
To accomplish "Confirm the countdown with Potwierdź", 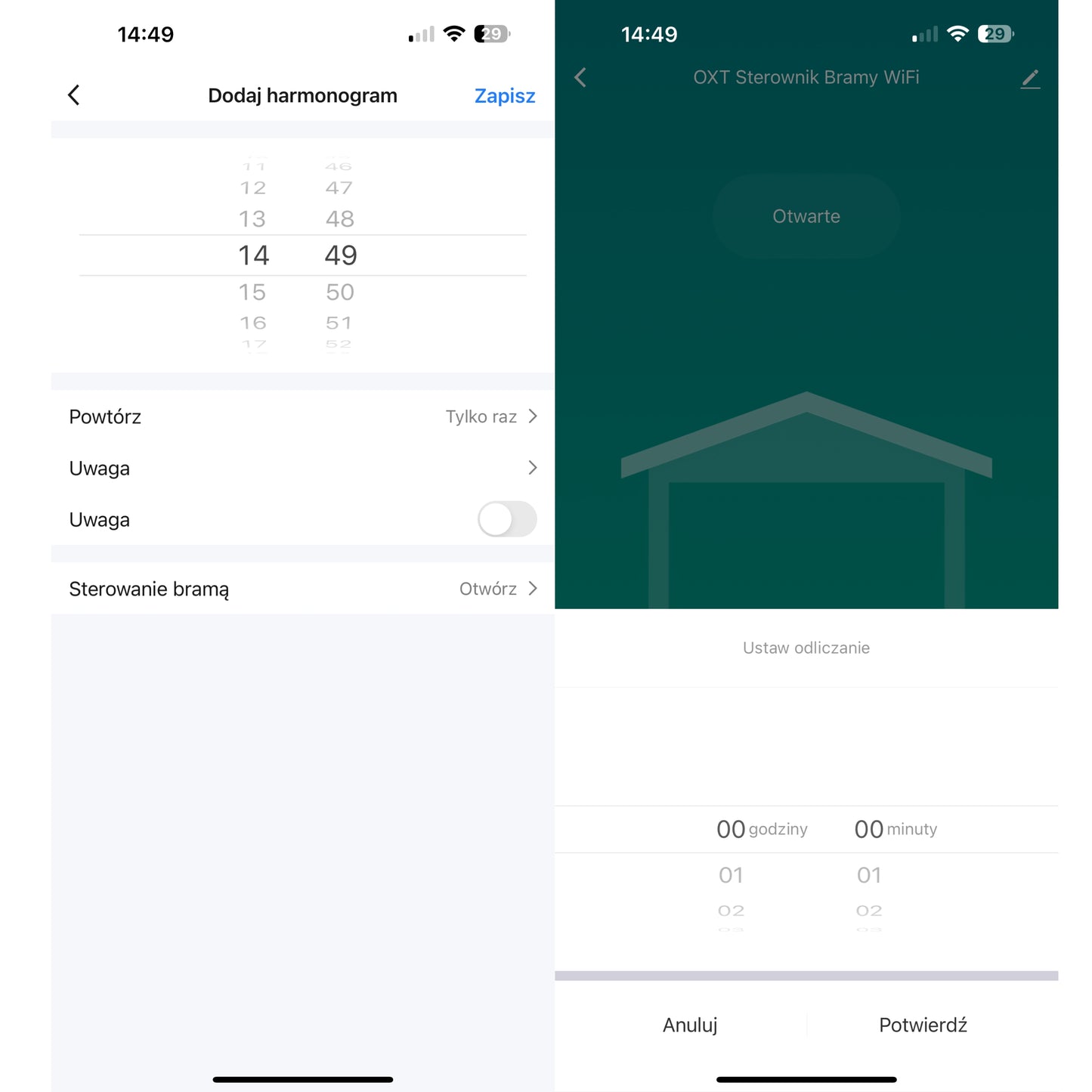I will pos(923,1025).
